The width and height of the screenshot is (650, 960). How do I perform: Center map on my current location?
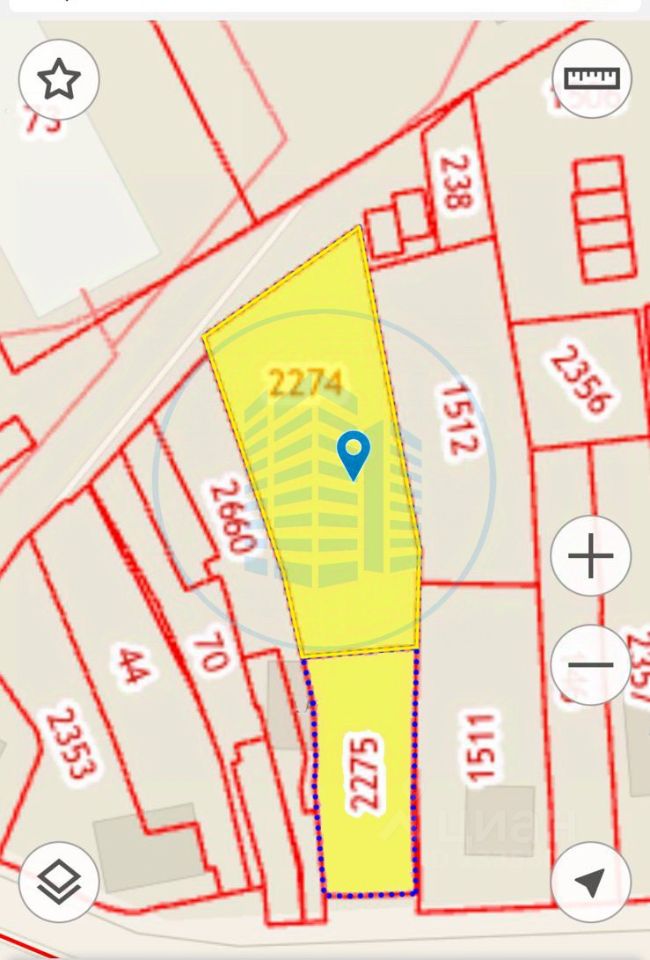tap(591, 881)
